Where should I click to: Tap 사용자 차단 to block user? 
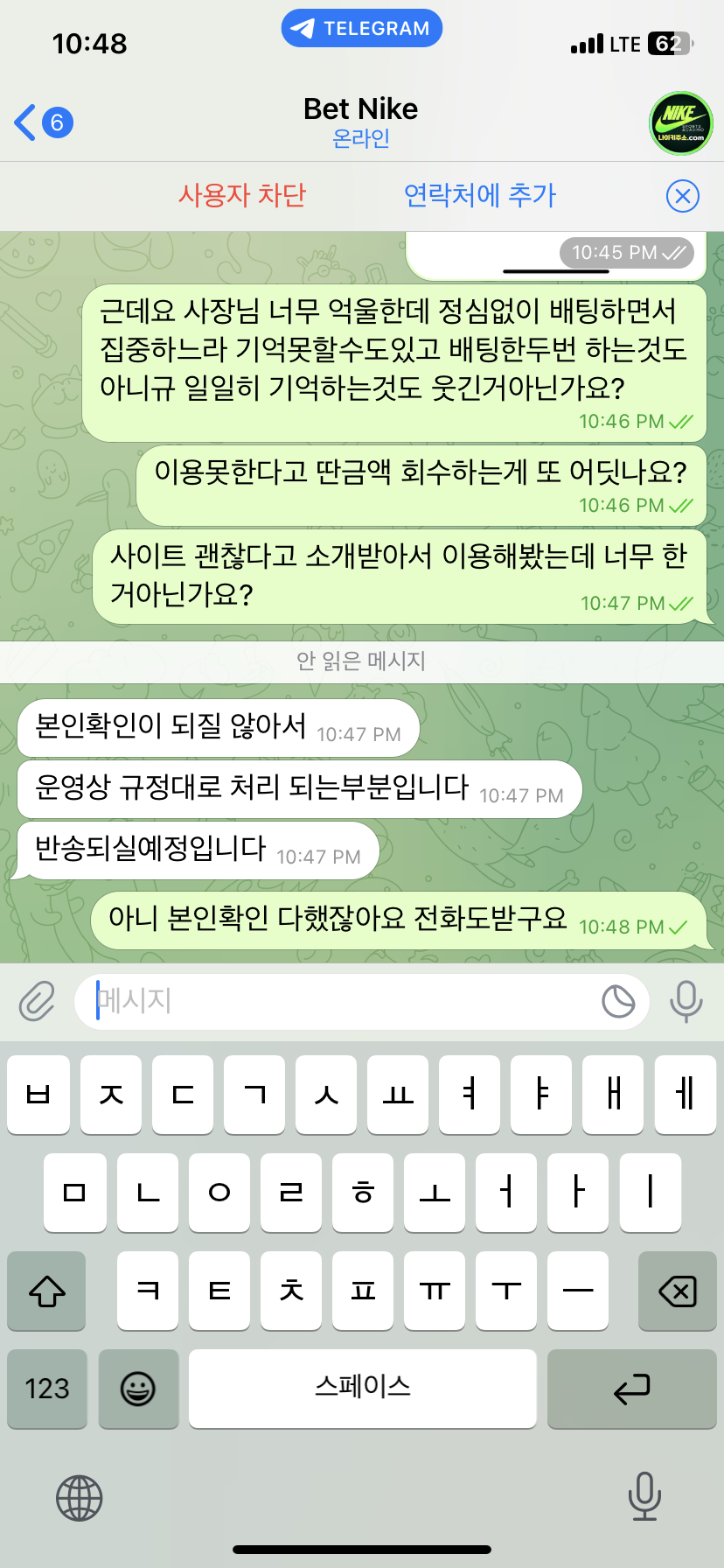tap(242, 195)
